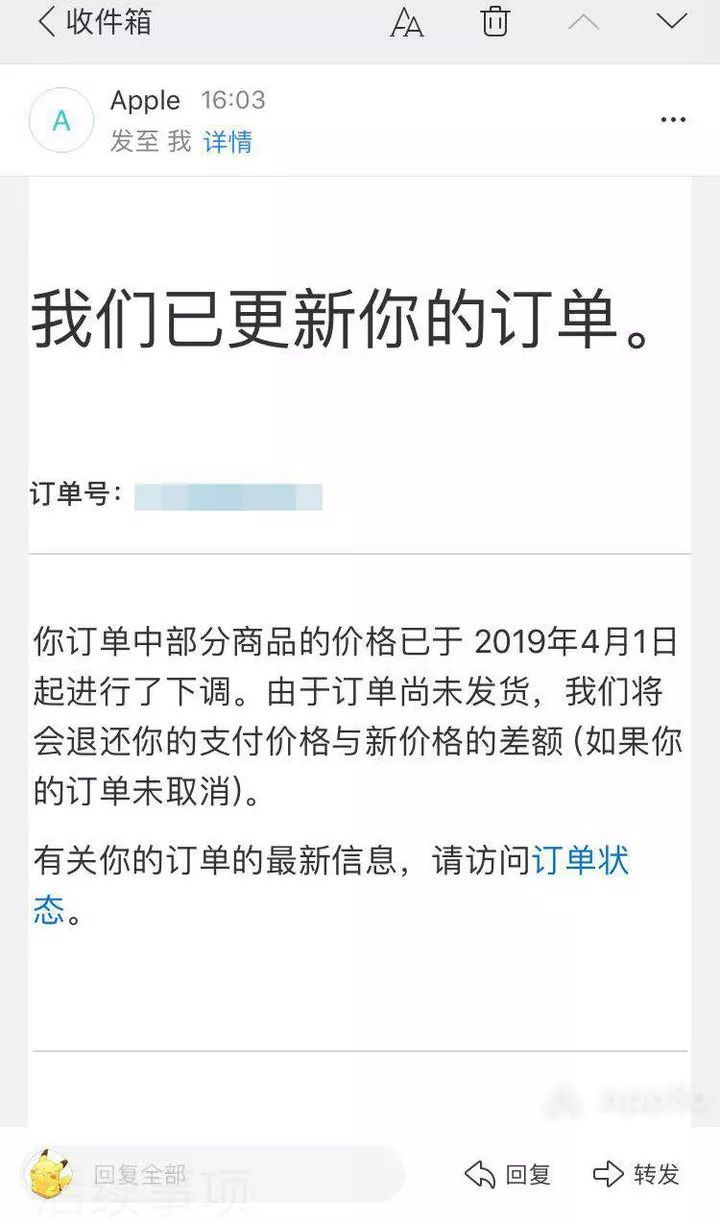Reply to email using 回复 button
Image resolution: width=720 pixels, height=1221 pixels.
[x=509, y=1174]
